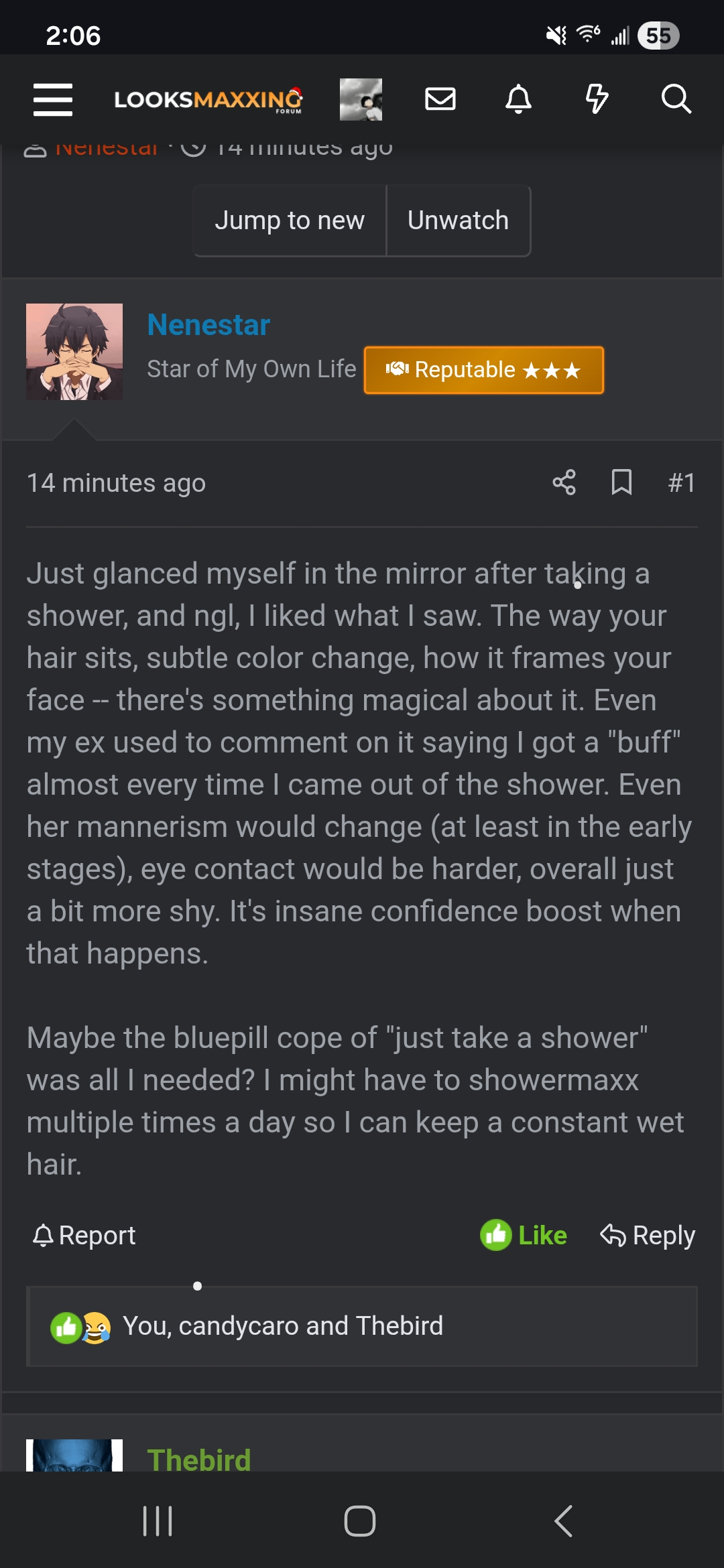Share post #1
This screenshot has width=724, height=1568.
point(564,482)
